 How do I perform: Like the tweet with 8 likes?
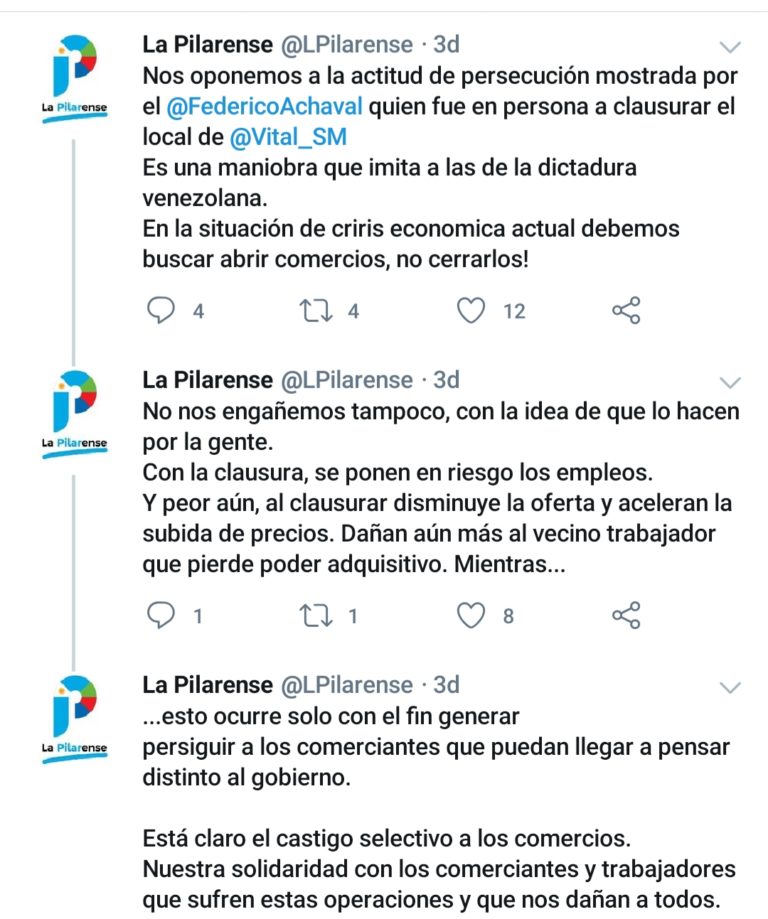471,616
